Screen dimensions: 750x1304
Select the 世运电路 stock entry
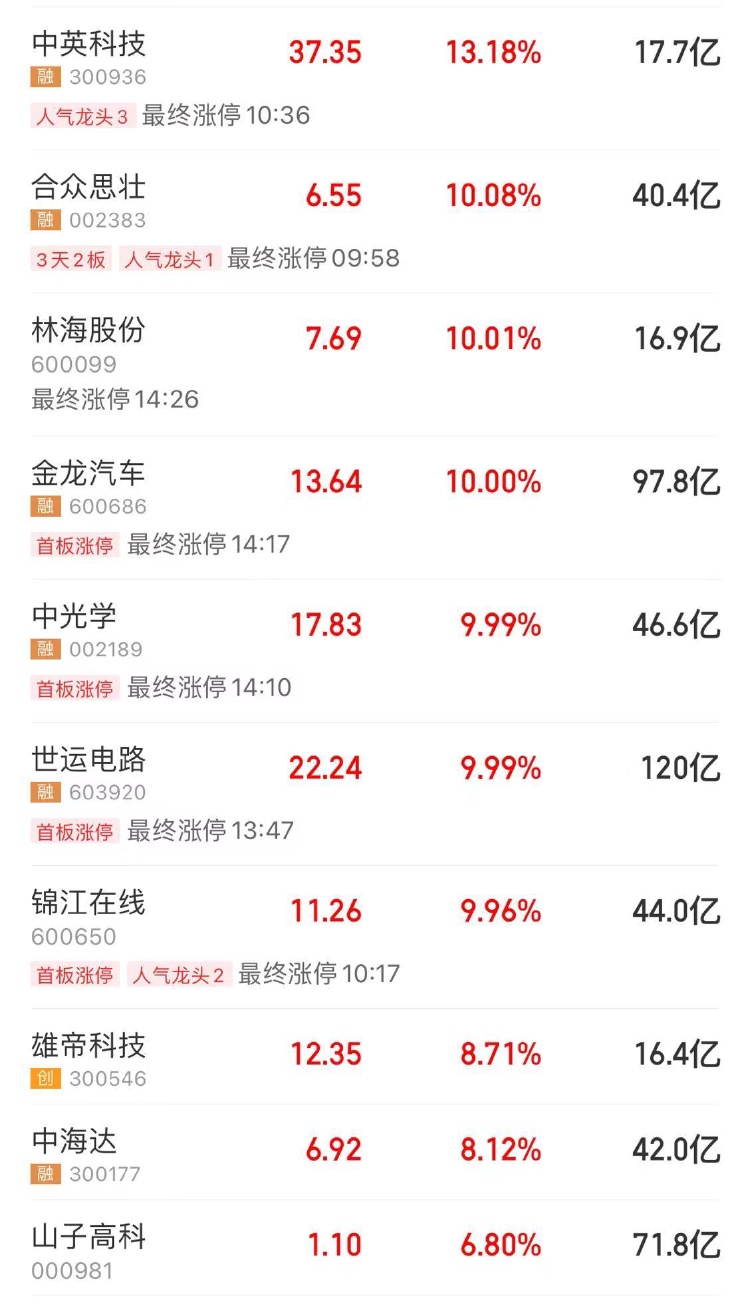(x=375, y=793)
